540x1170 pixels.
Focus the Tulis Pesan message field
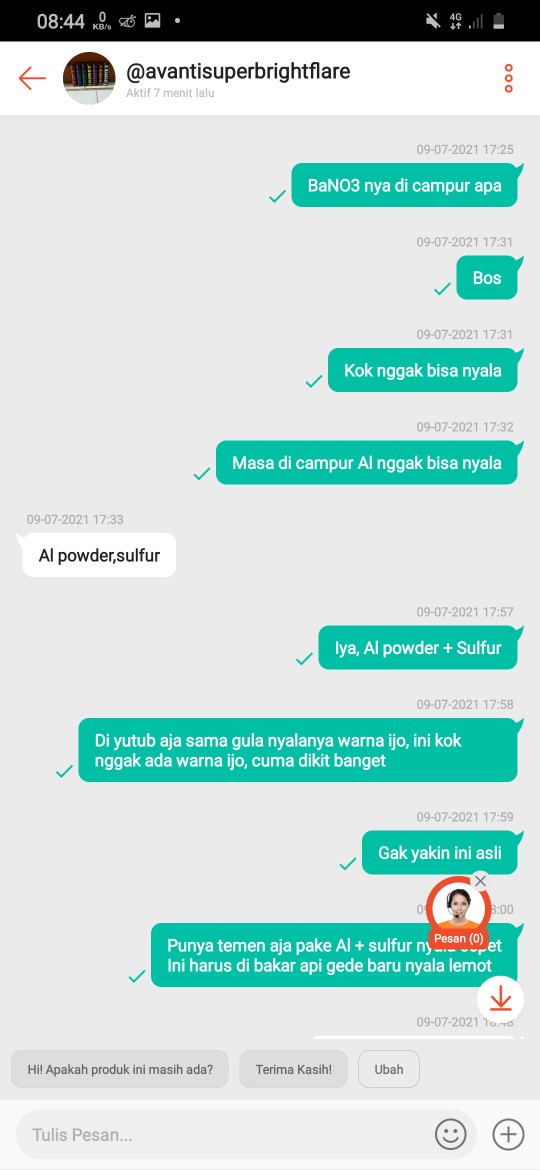click(x=224, y=1135)
